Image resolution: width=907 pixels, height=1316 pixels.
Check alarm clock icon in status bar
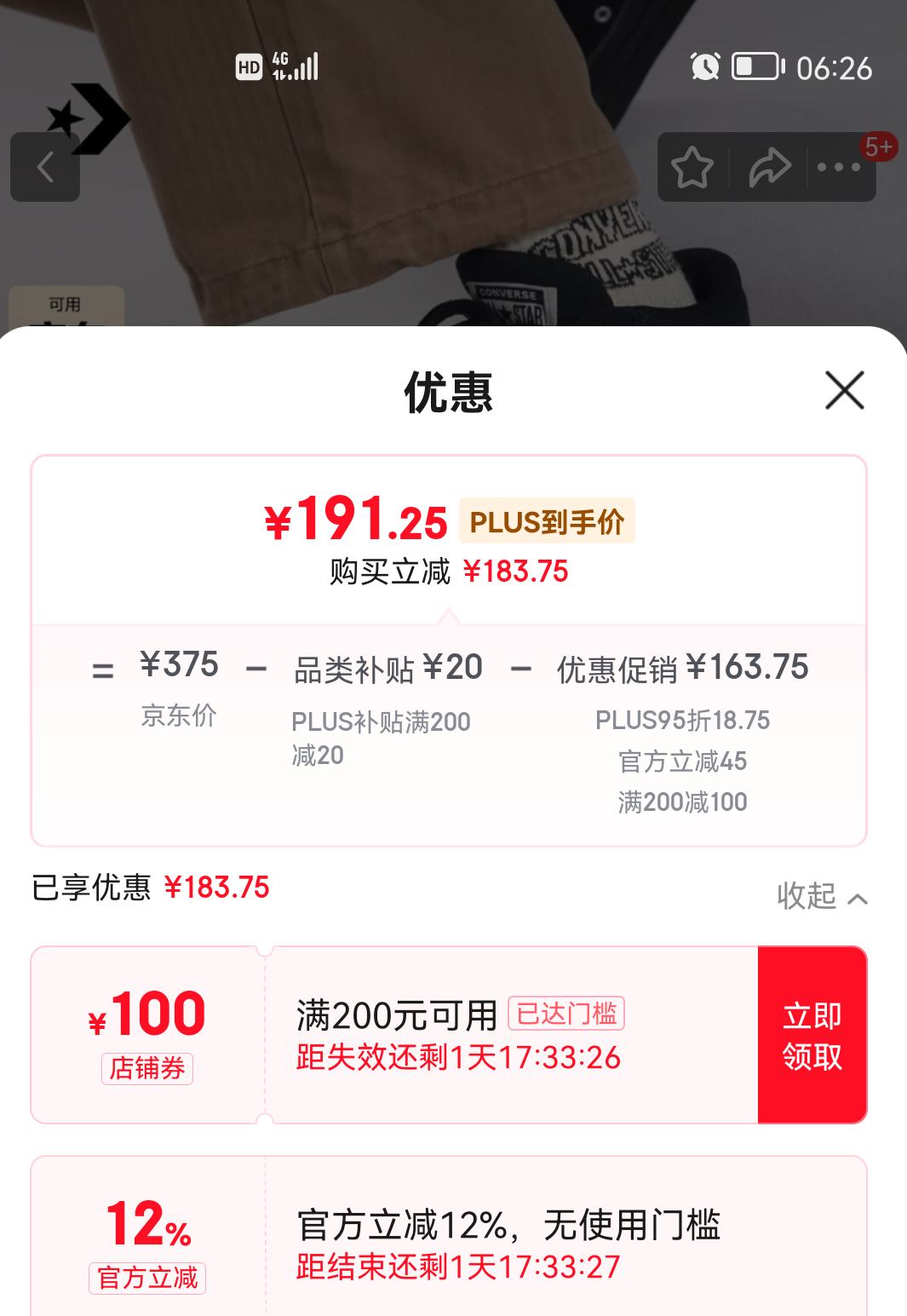point(706,67)
